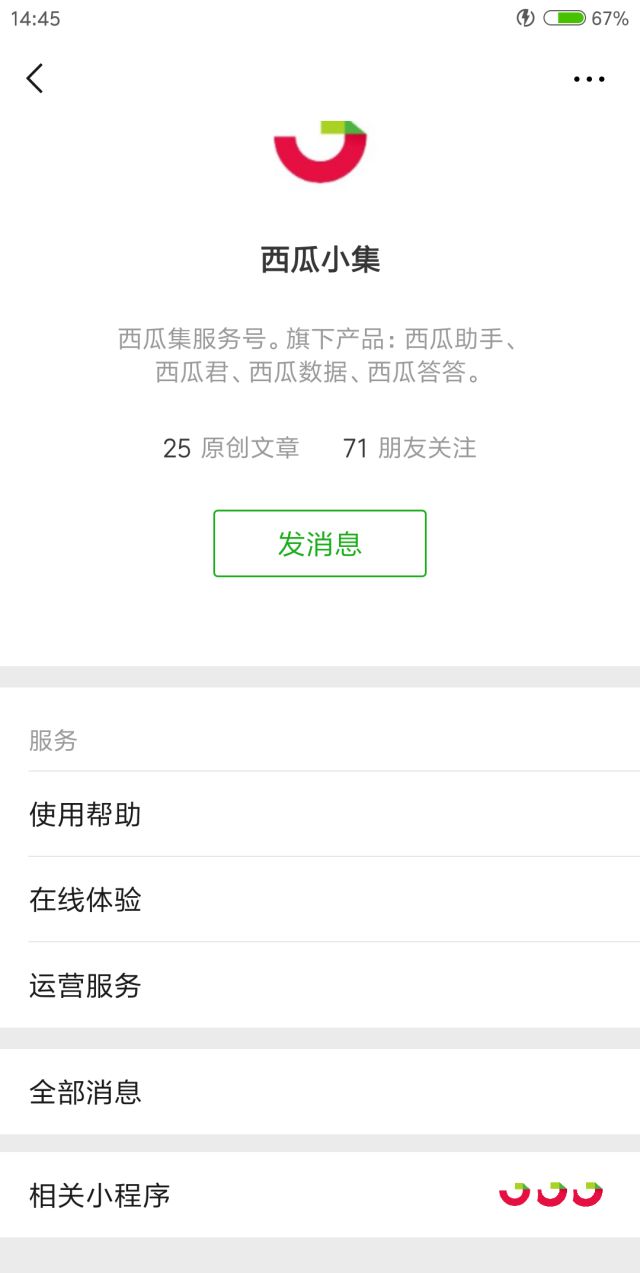Select 运营服务
This screenshot has height=1273, width=640.
coord(320,986)
